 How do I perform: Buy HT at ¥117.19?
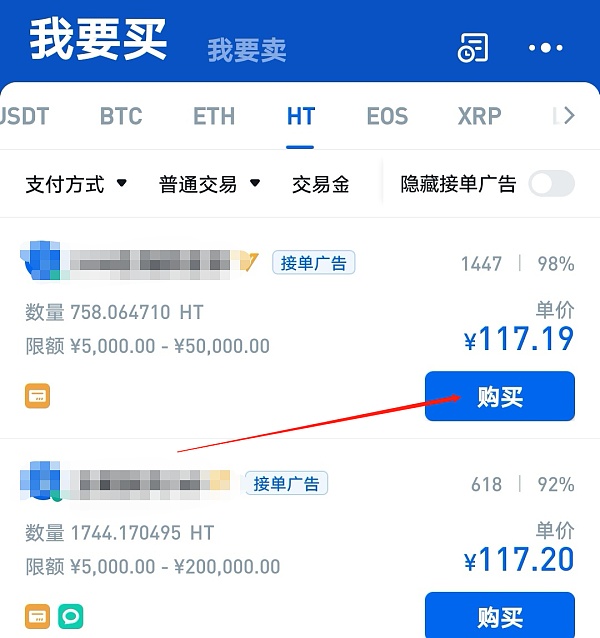pos(500,397)
